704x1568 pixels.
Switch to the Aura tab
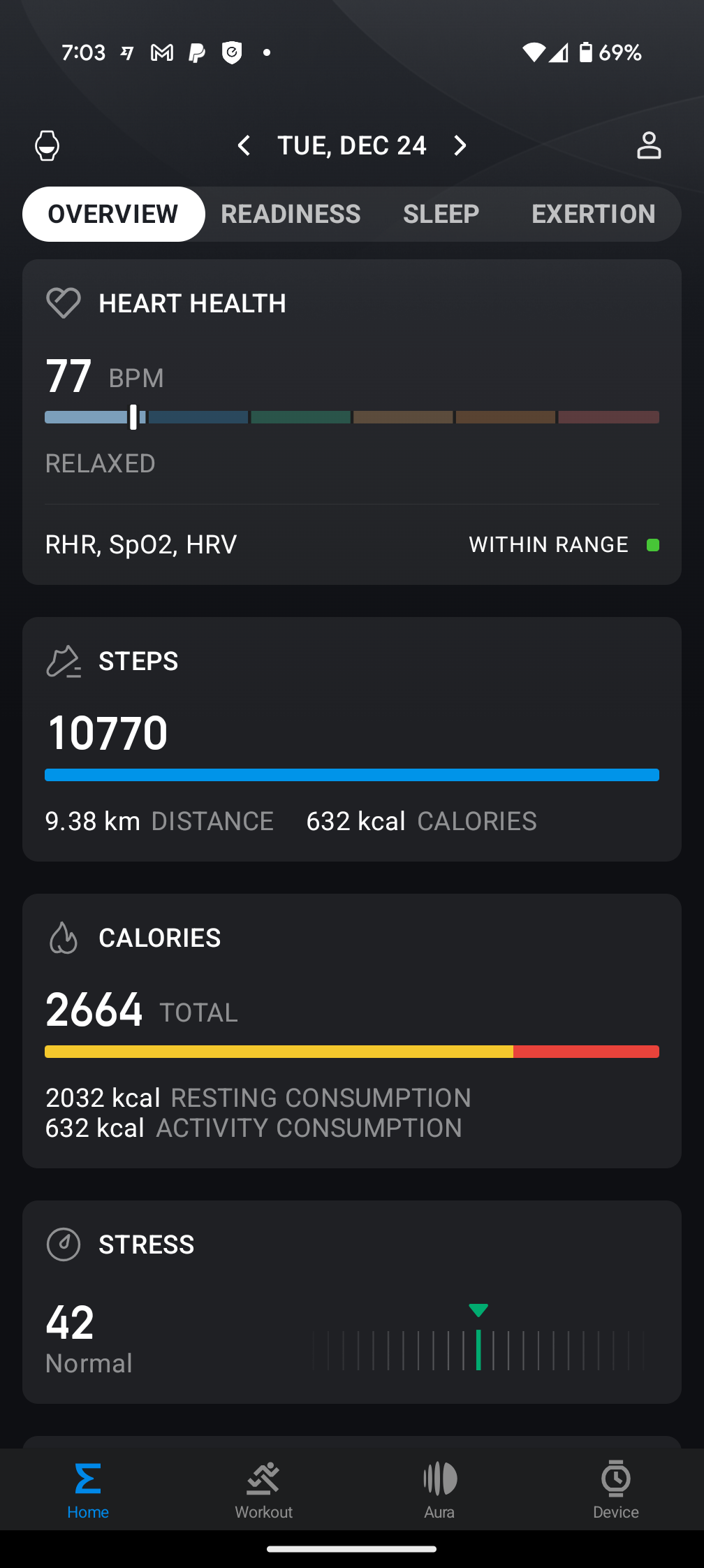click(x=439, y=1490)
